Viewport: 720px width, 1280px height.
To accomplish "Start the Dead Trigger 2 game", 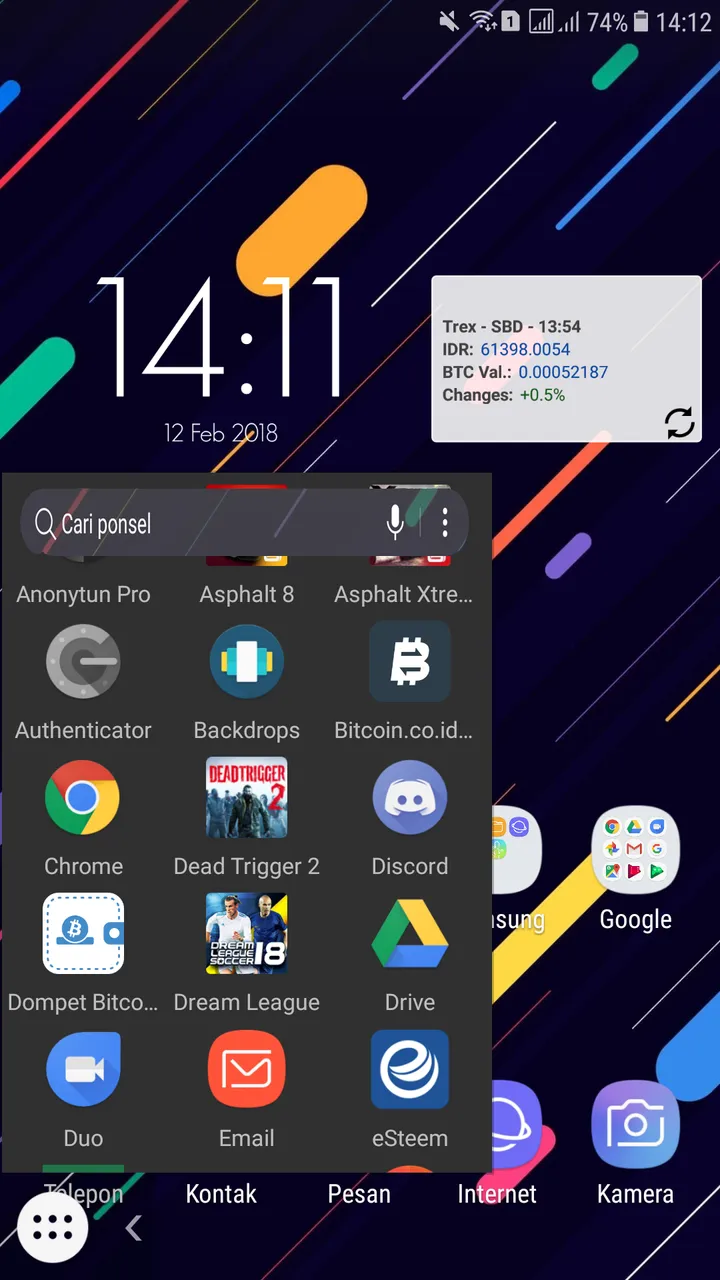I will (x=247, y=798).
